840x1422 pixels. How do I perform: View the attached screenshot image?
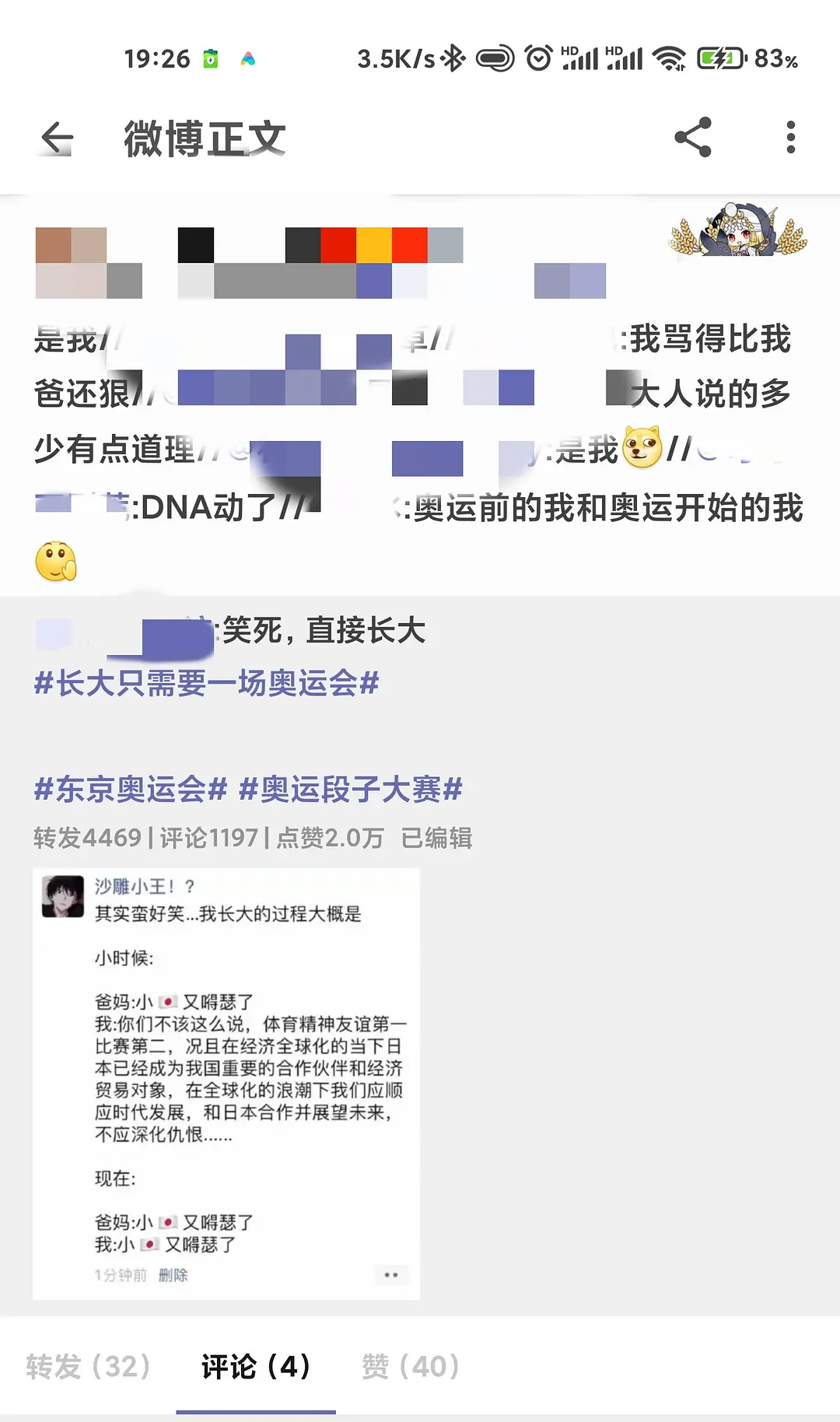coord(226,1083)
